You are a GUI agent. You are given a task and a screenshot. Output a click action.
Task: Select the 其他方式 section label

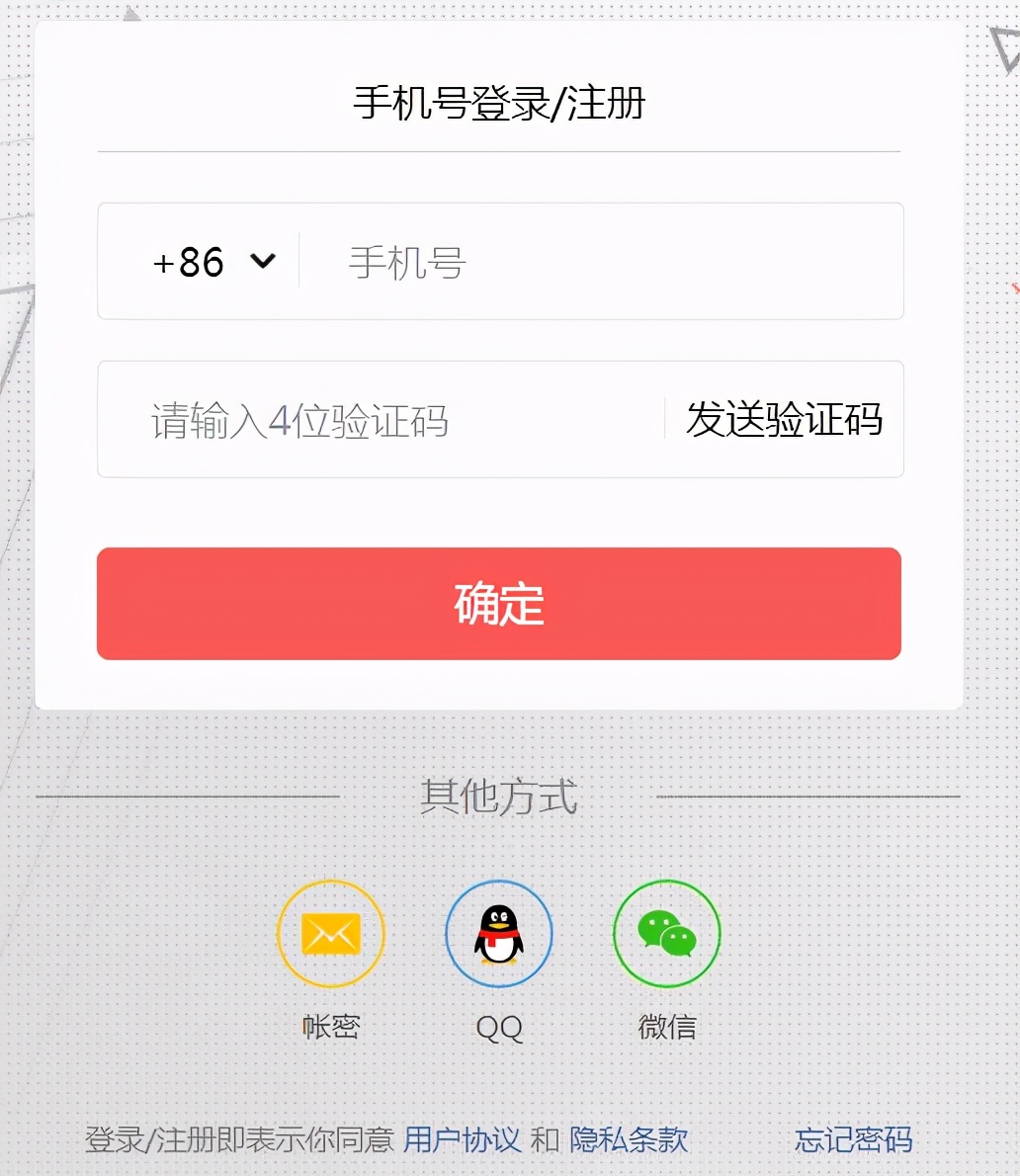(x=499, y=797)
